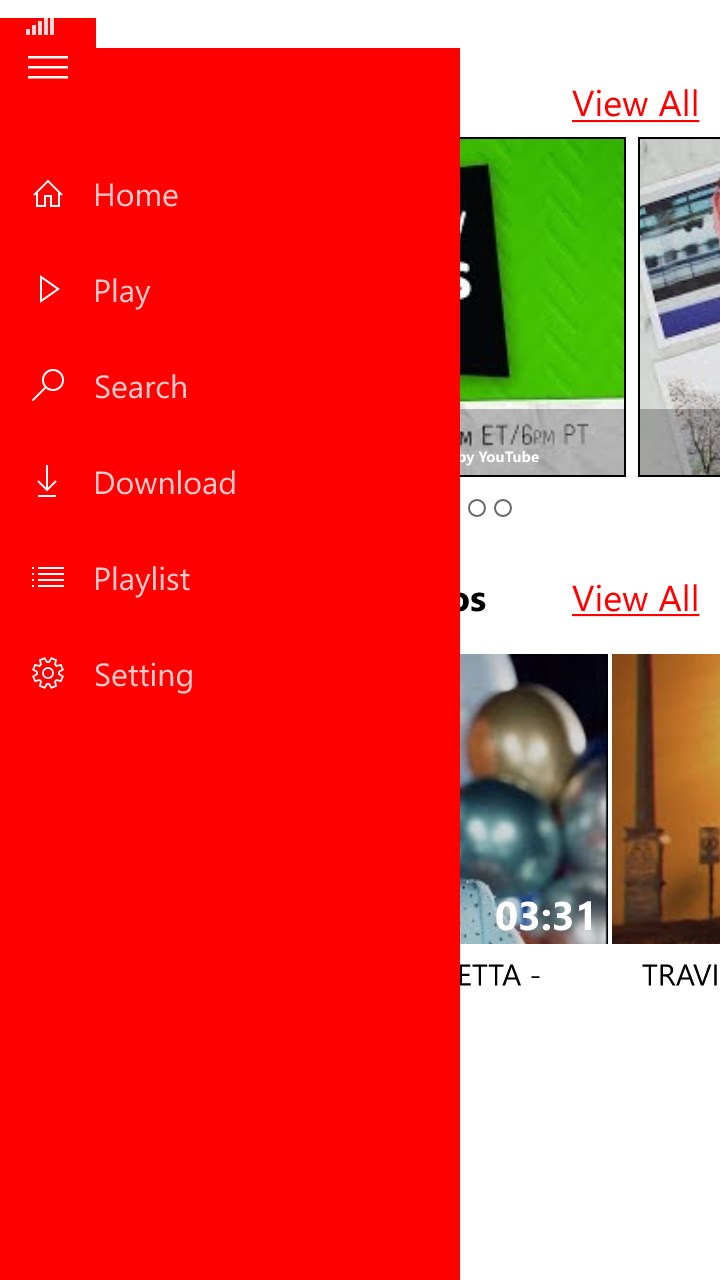Go to Home in the drawer
This screenshot has width=720, height=1280.
click(x=230, y=195)
